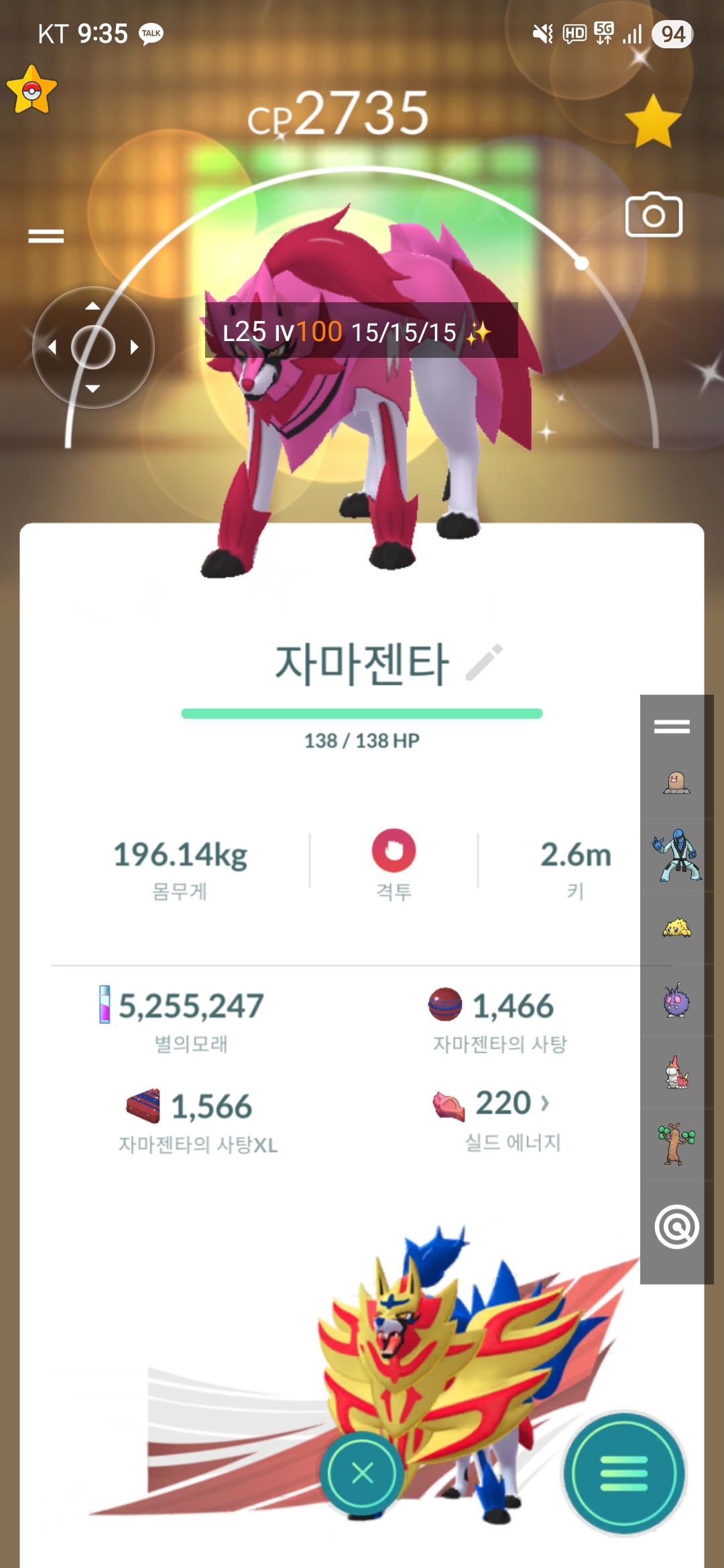Tap the Pokéball star overlay icon
This screenshot has width=724, height=1568.
click(x=32, y=90)
